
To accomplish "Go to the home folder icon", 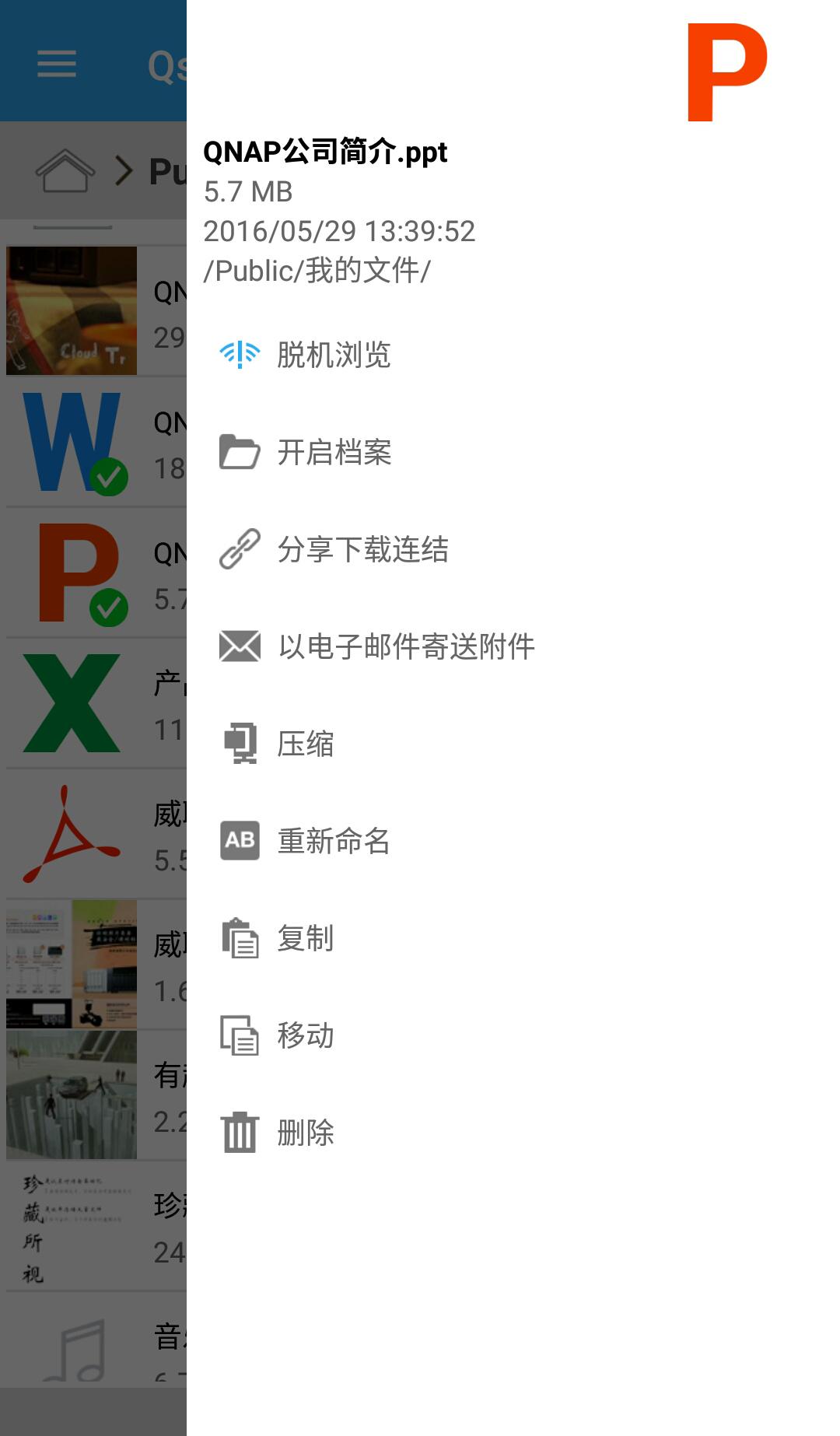I will (x=65, y=170).
